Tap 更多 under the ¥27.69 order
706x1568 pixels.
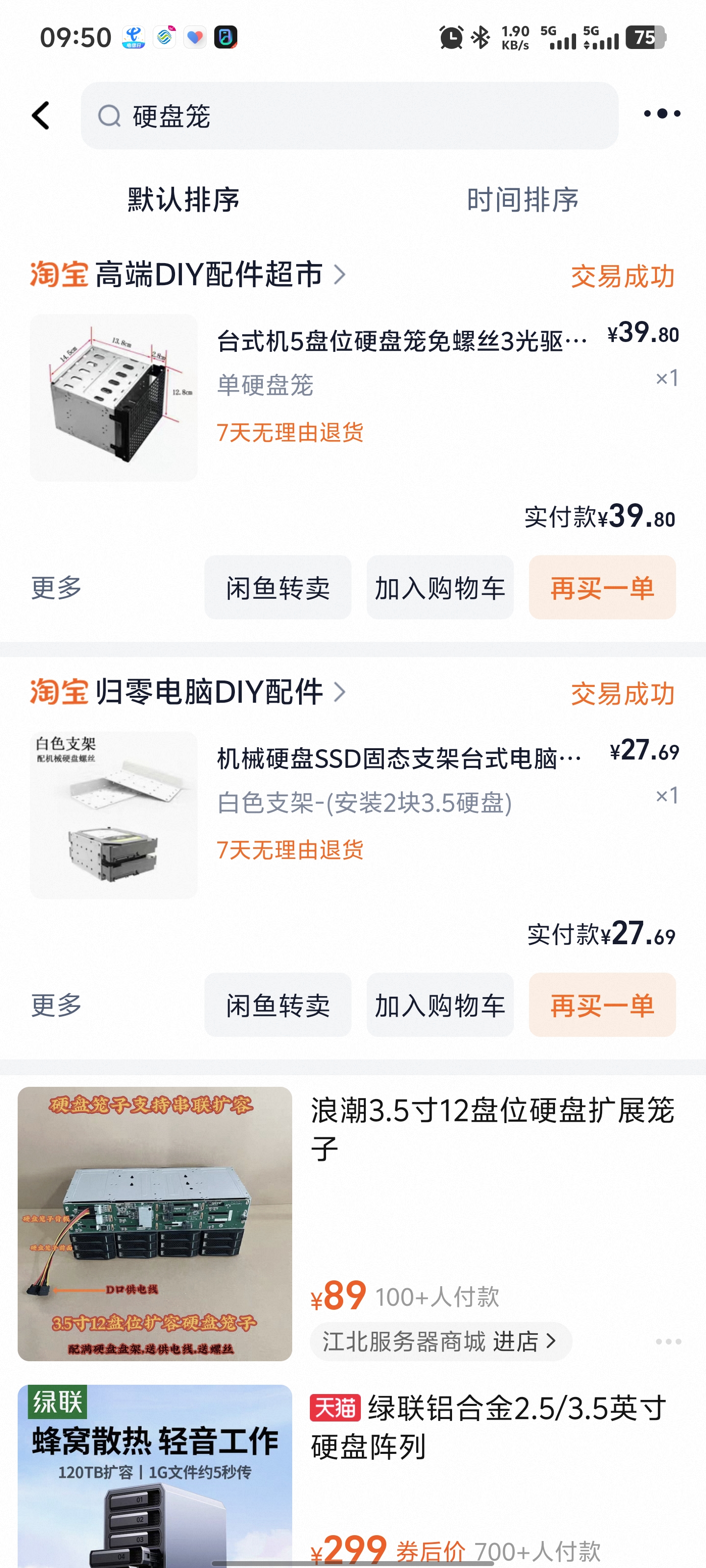tap(57, 1005)
